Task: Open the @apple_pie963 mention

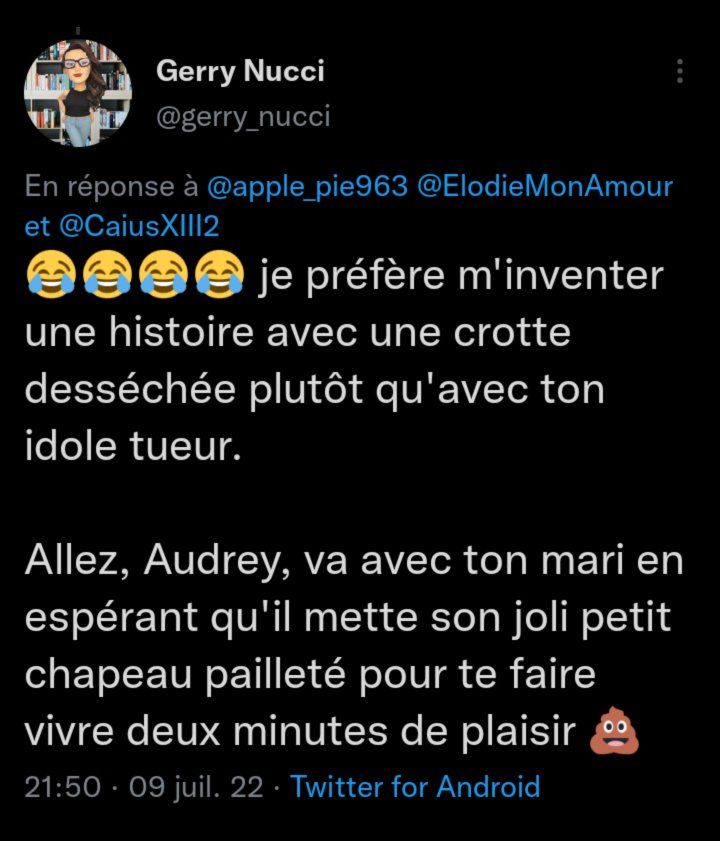Action: pos(306,186)
